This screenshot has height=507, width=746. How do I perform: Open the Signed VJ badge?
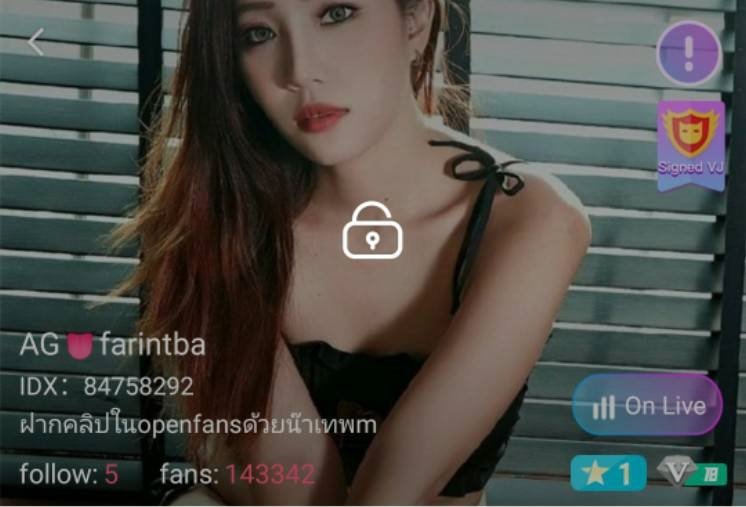pyautogui.click(x=690, y=144)
